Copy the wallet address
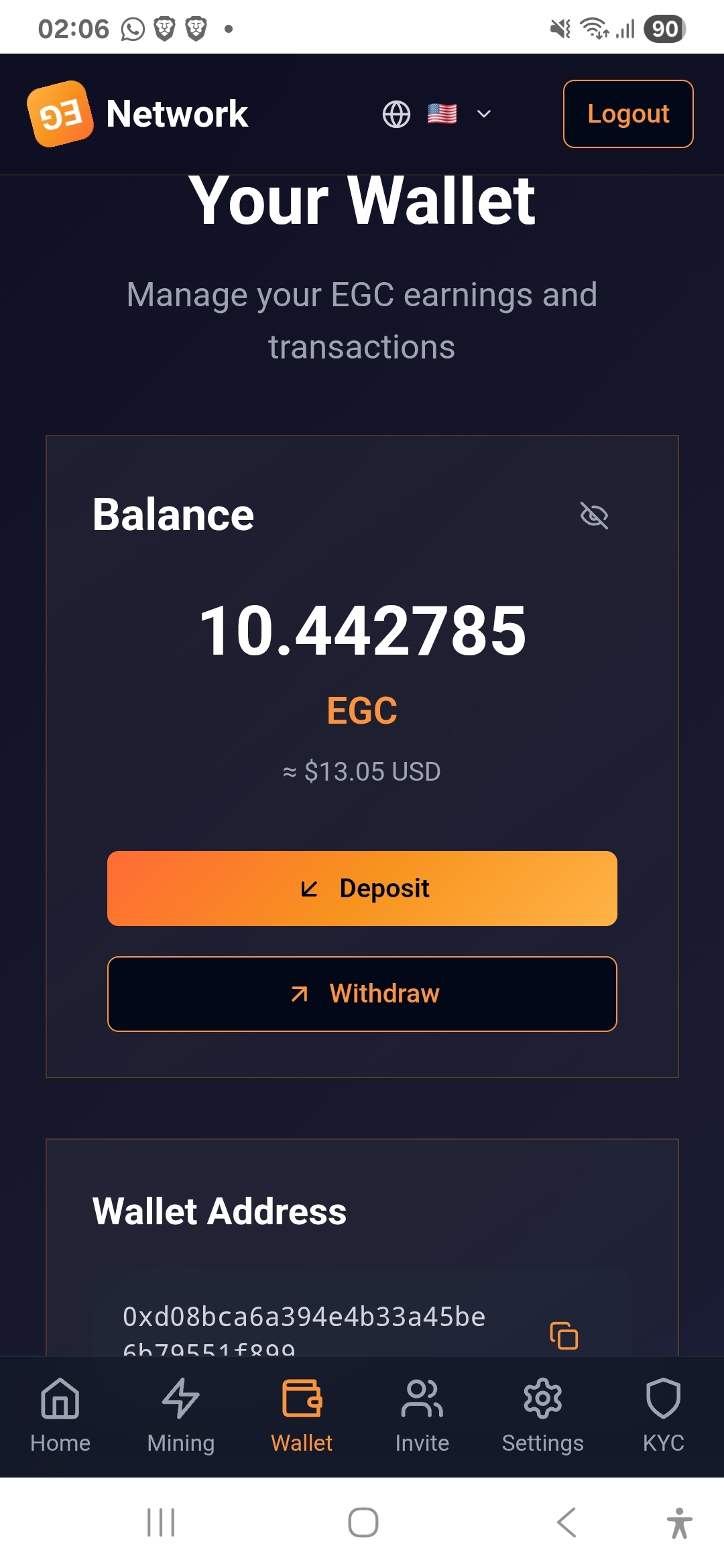Screen dimensions: 724x1568 coord(564,1335)
